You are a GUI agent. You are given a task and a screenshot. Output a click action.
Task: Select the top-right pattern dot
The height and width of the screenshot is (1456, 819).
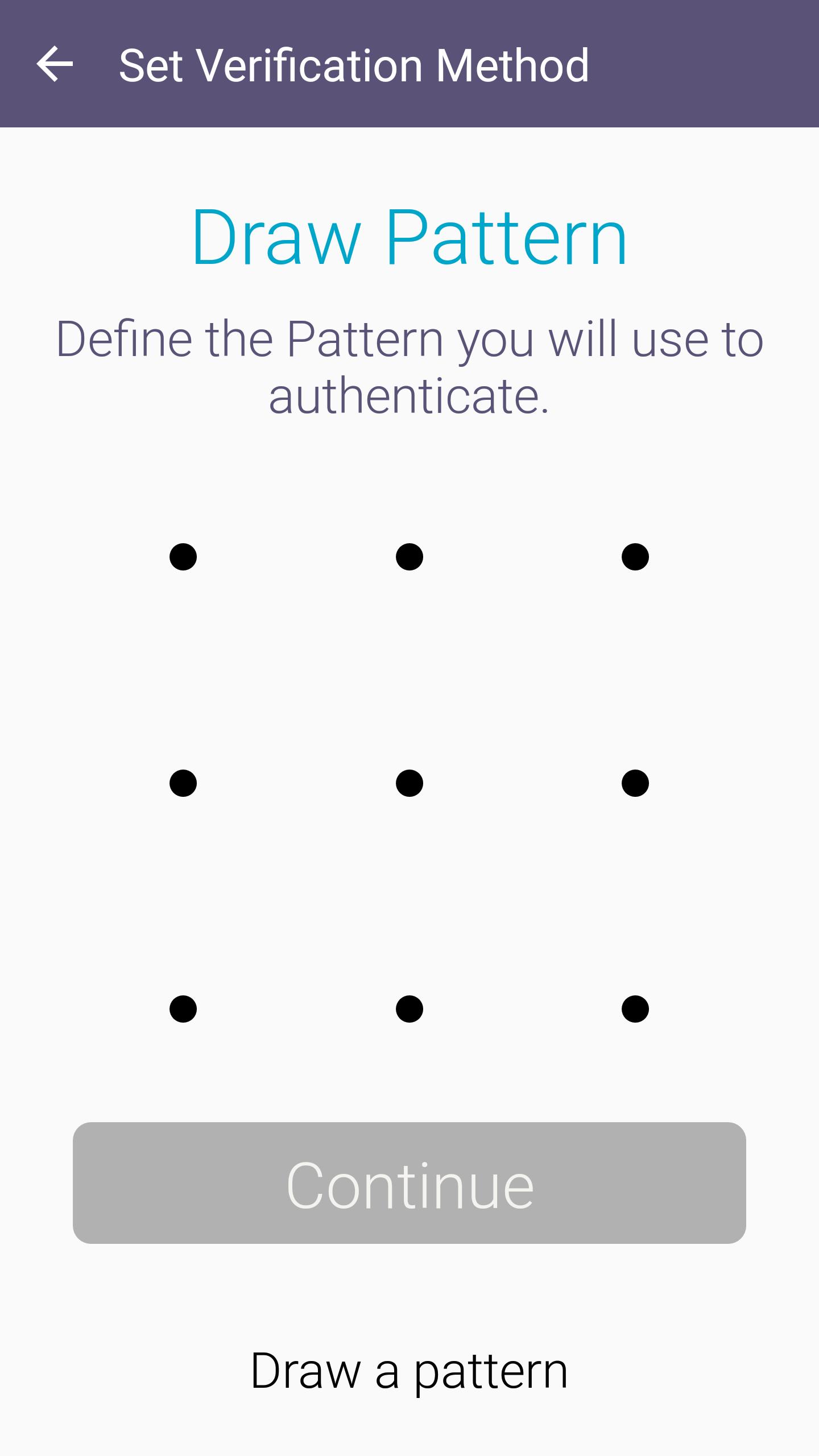635,557
